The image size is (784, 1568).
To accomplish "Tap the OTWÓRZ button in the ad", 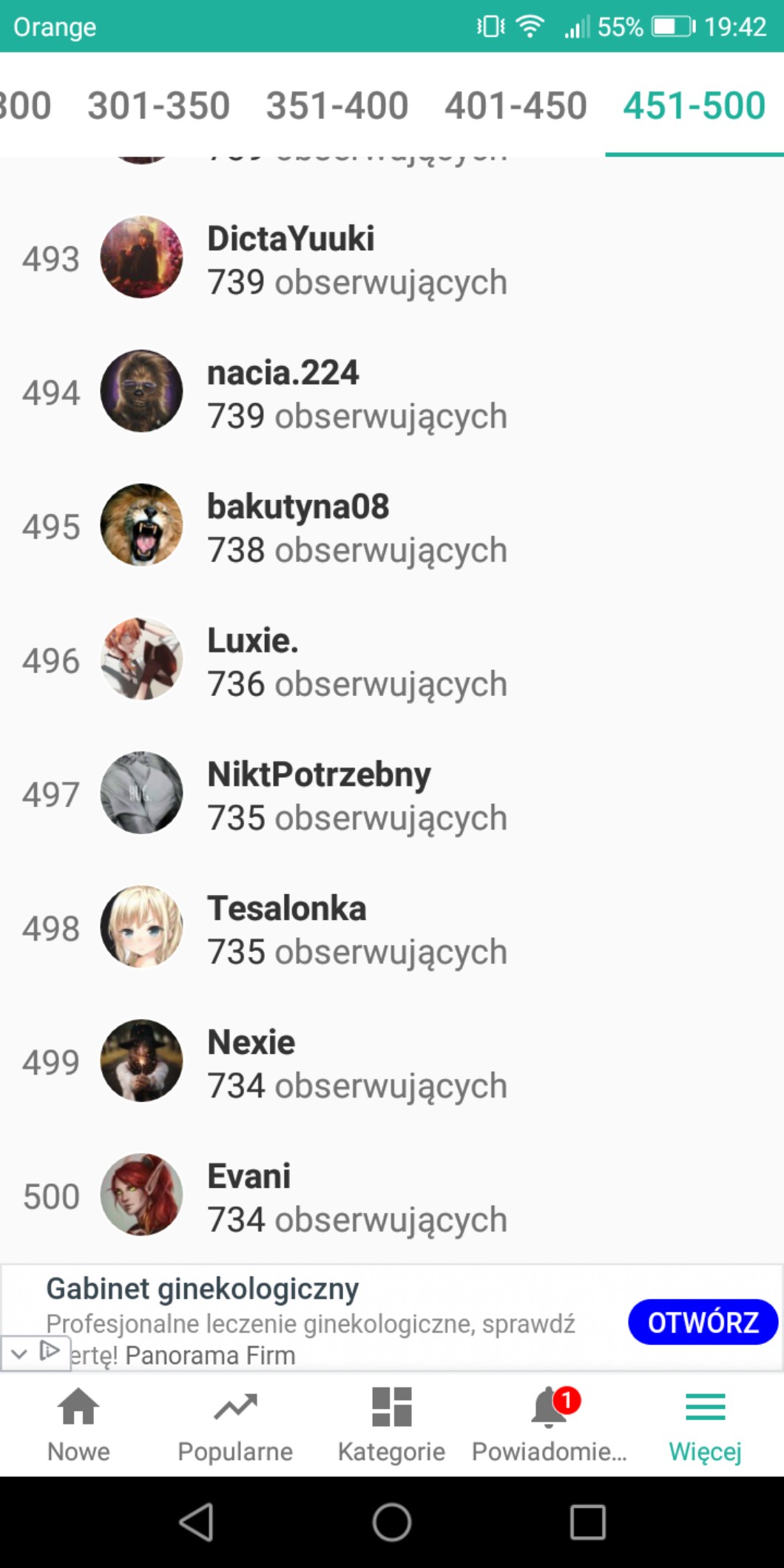I will pos(703,1322).
